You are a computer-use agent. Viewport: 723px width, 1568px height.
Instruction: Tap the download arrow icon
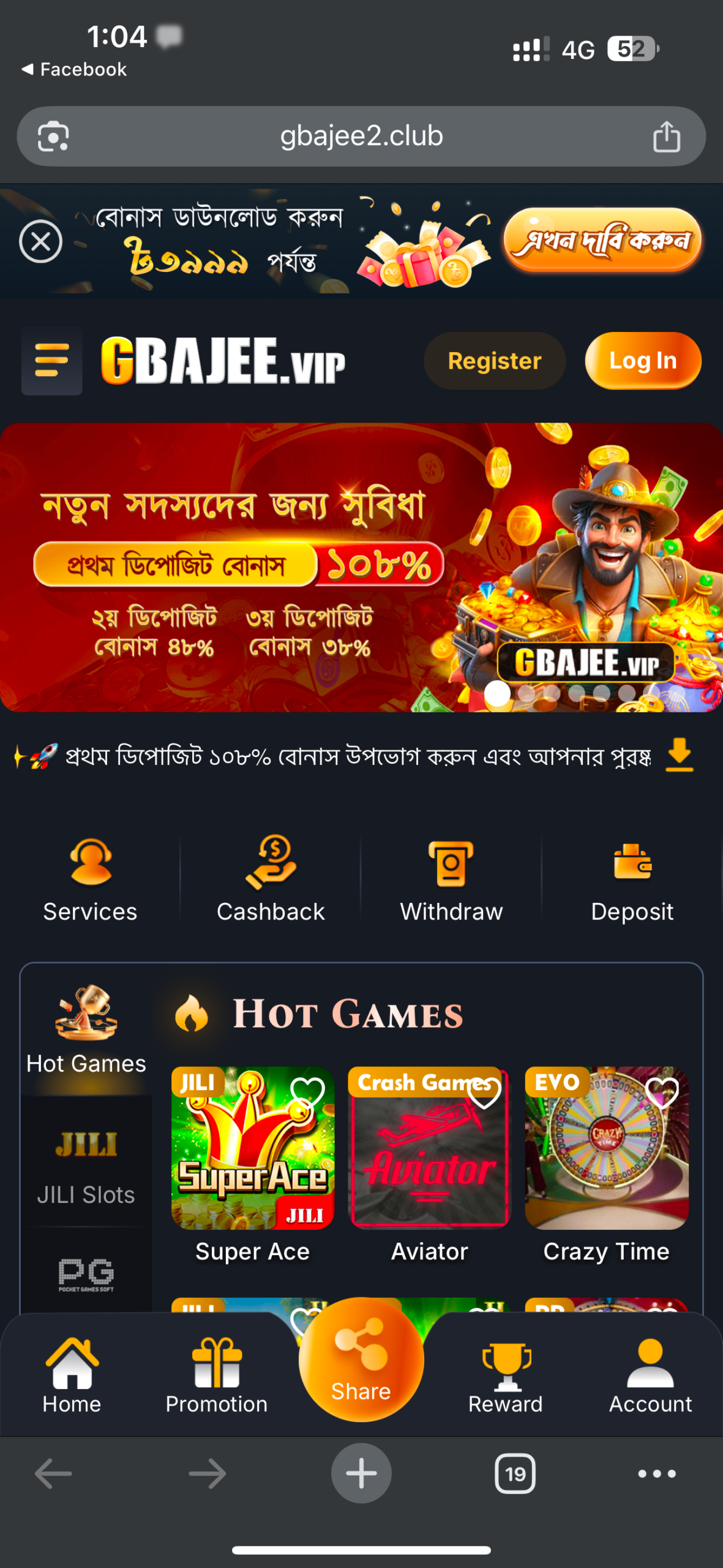point(680,755)
